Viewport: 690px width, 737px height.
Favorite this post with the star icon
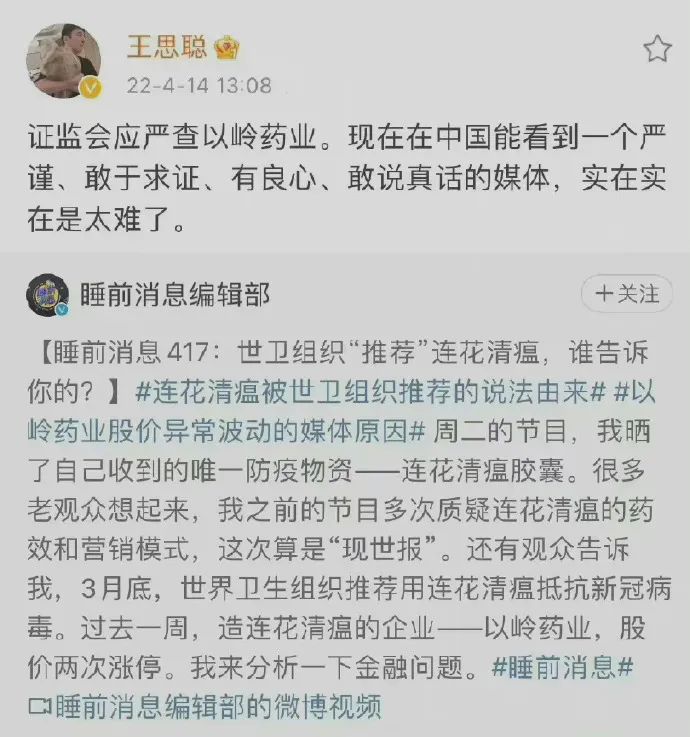click(657, 49)
